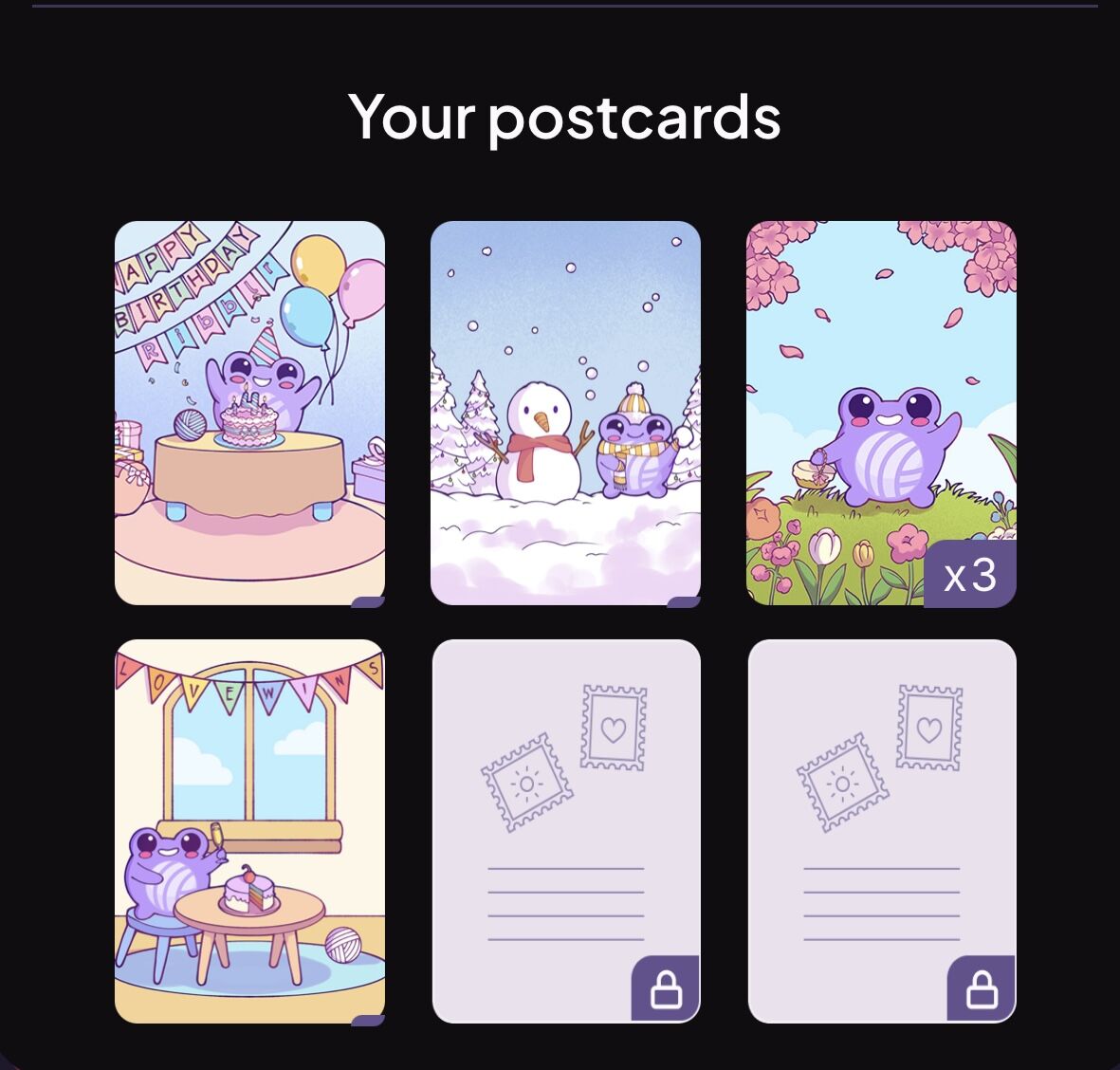Tap the locked postcard beside Love Wins
Screen dimensions: 1120x1070
(565, 831)
